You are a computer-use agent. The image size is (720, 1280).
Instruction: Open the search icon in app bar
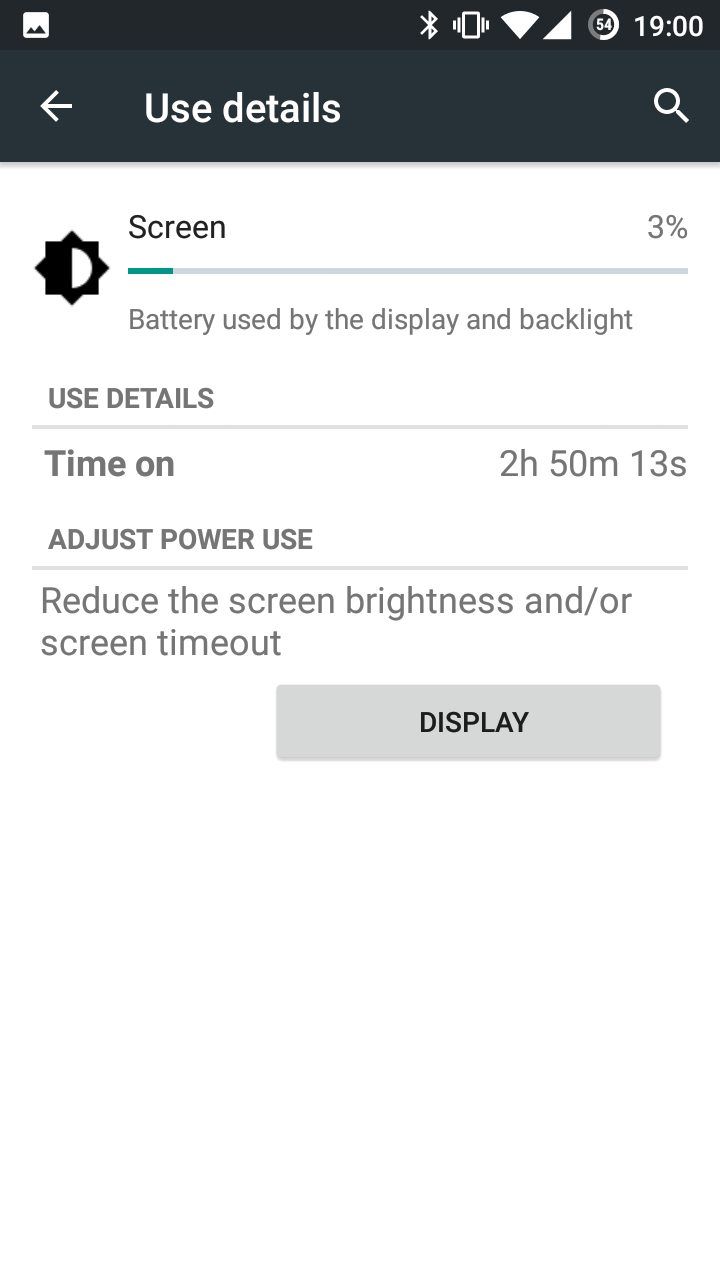pyautogui.click(x=671, y=106)
